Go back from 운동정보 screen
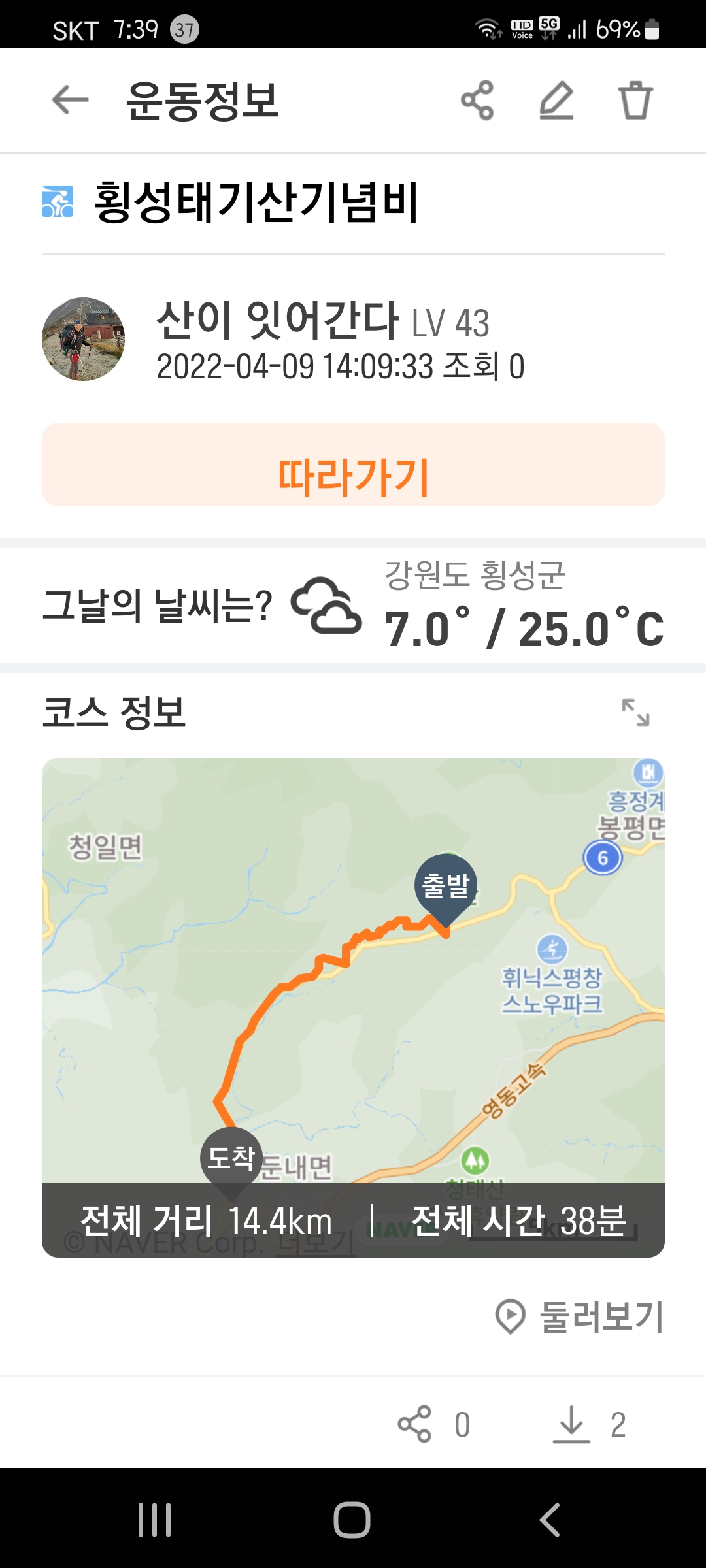Screen dimensions: 706x1568 (x=70, y=100)
